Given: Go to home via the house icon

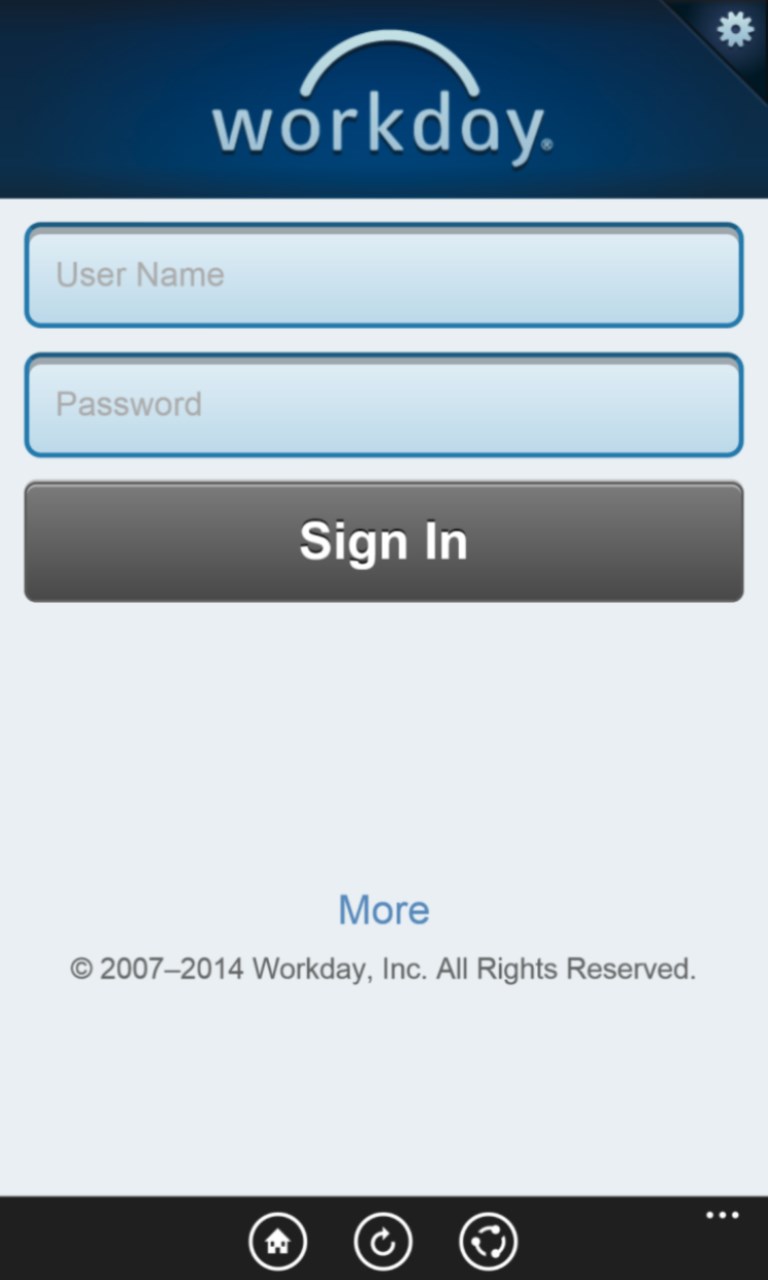Looking at the screenshot, I should (278, 1242).
